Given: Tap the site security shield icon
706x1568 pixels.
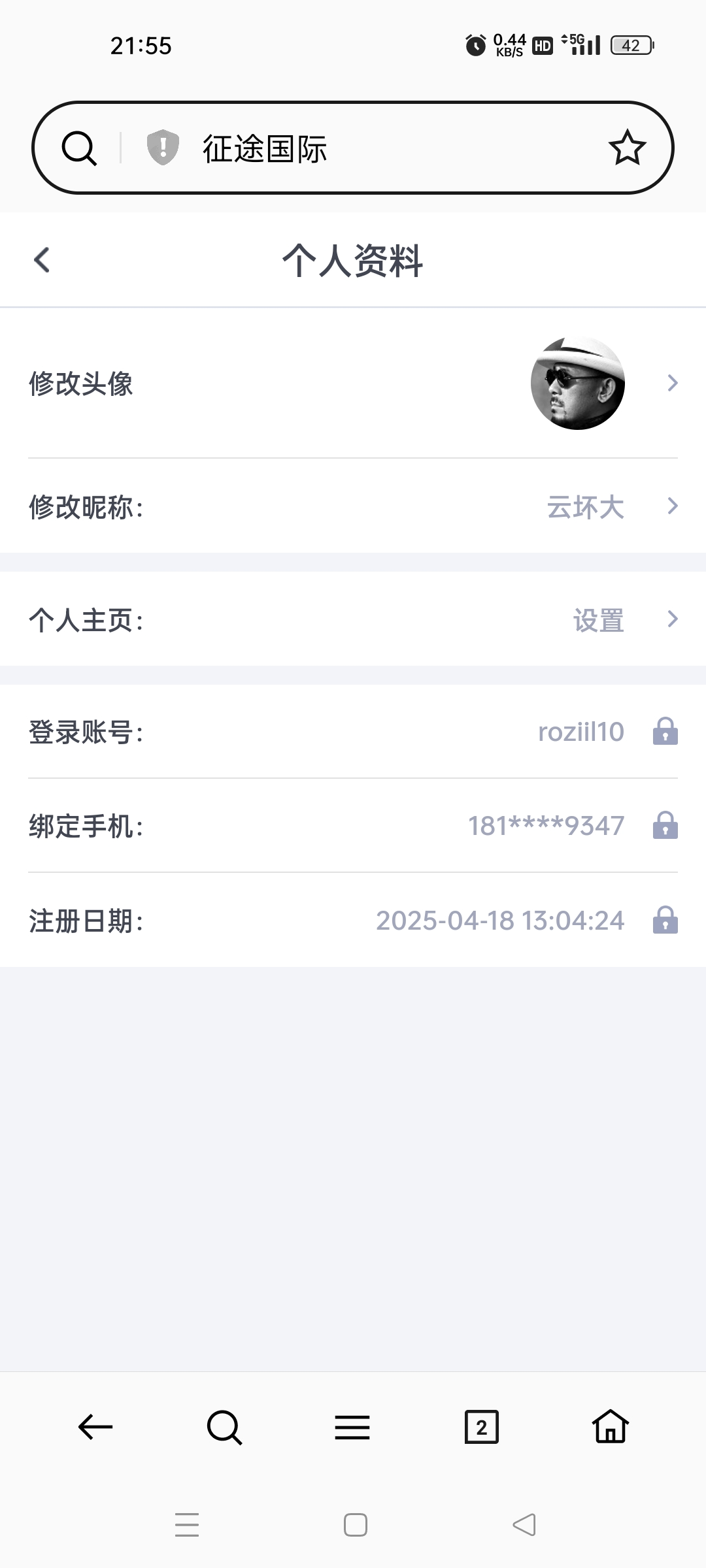Looking at the screenshot, I should (163, 147).
